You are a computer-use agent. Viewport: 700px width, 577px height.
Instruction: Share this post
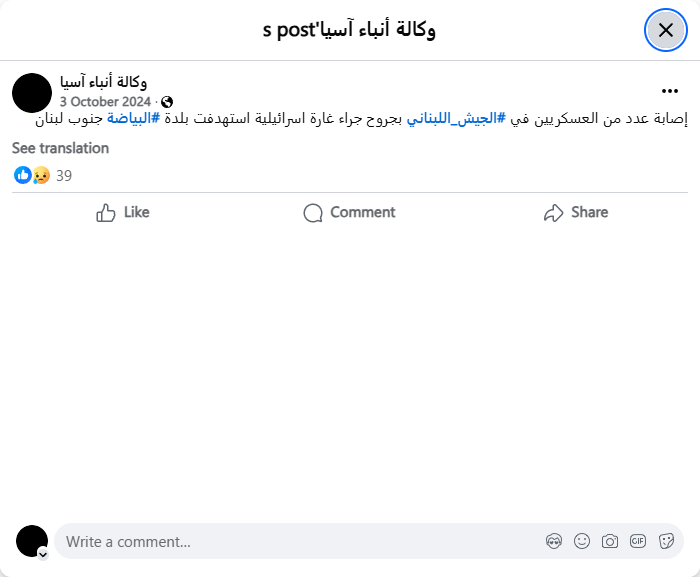pos(575,212)
